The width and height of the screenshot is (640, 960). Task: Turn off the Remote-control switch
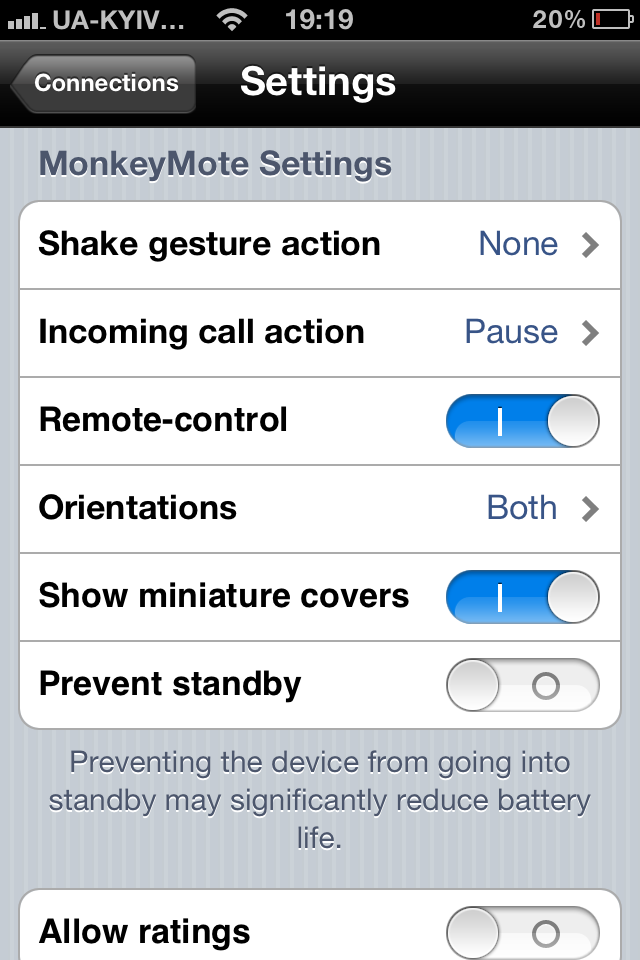[x=522, y=420]
